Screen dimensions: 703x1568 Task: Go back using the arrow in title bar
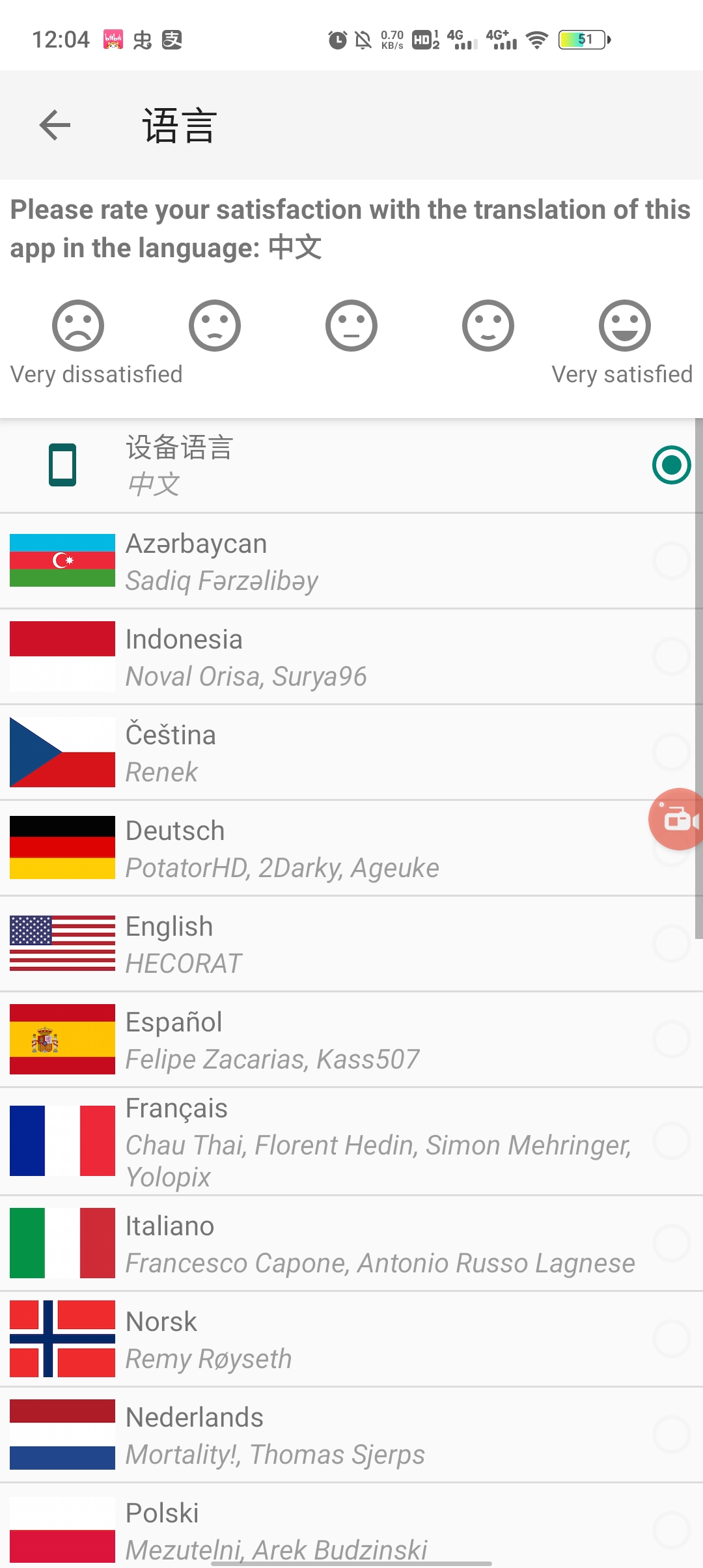[53, 125]
